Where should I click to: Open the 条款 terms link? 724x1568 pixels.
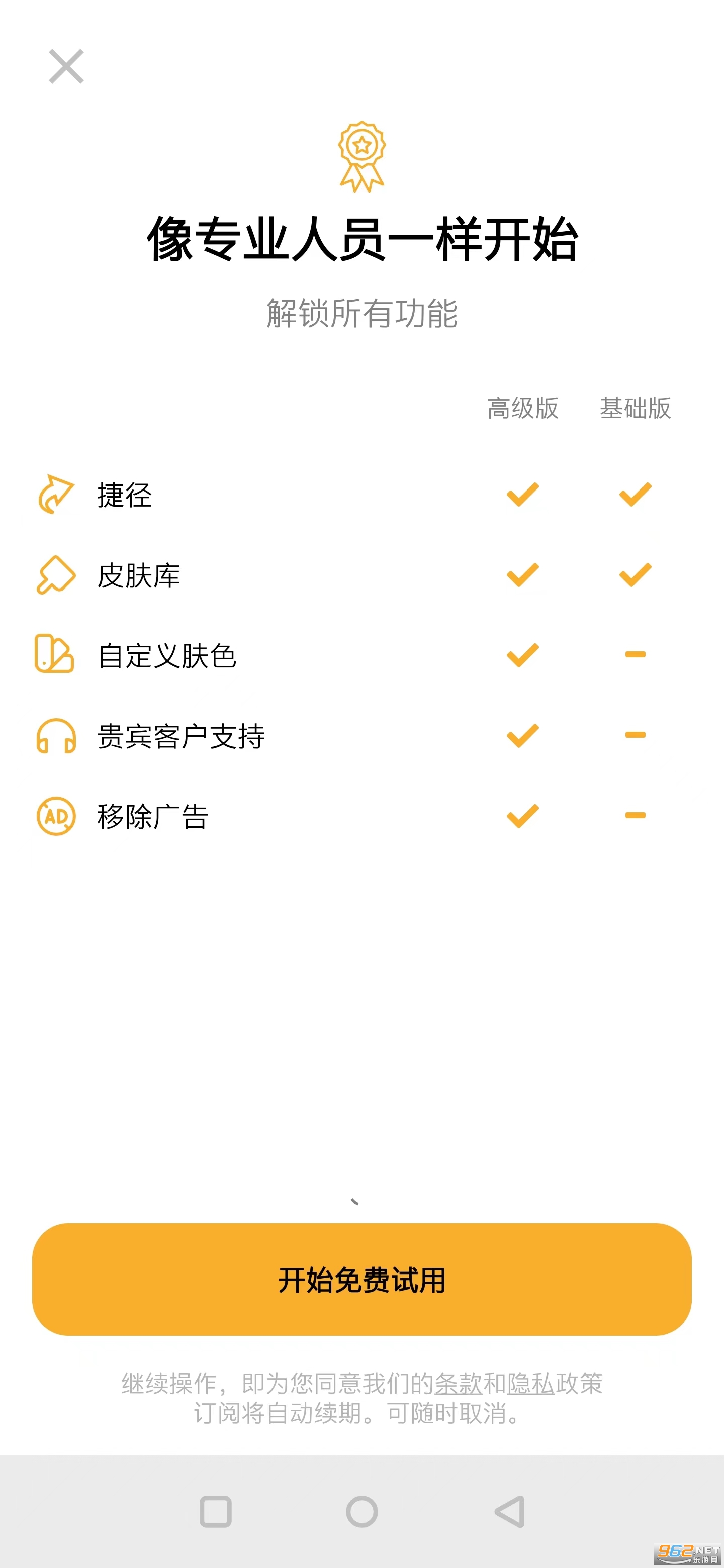[x=458, y=1383]
